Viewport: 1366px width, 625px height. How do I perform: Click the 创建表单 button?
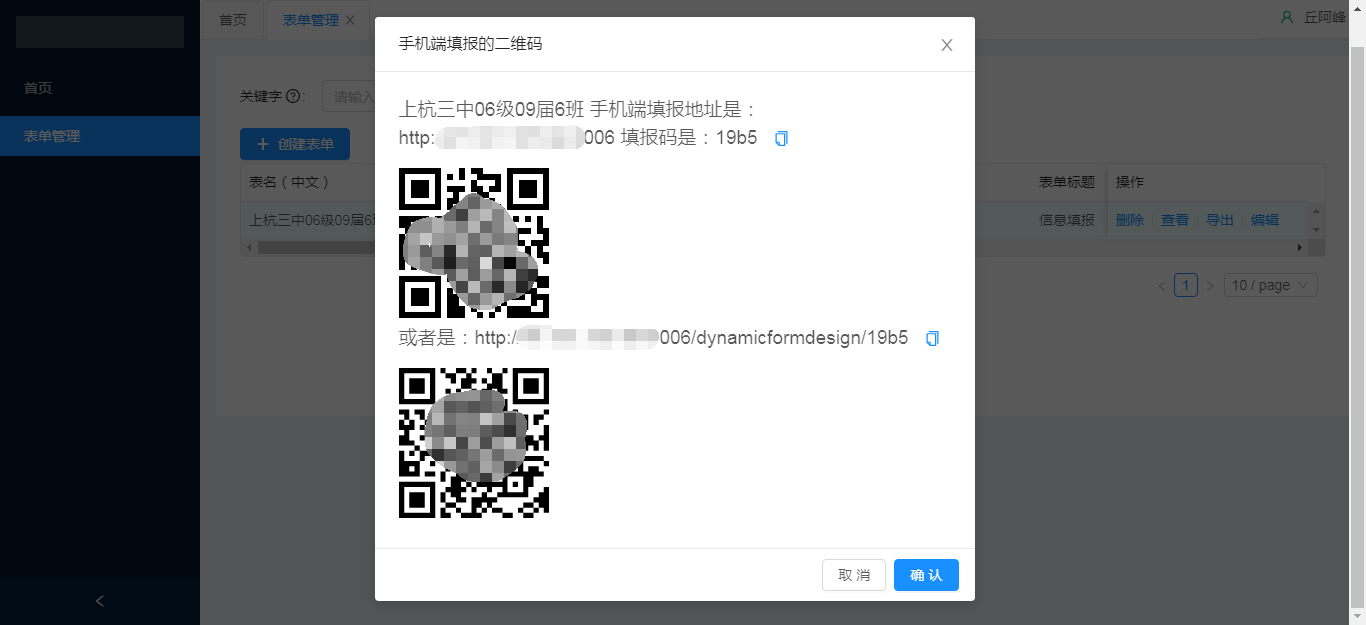295,144
